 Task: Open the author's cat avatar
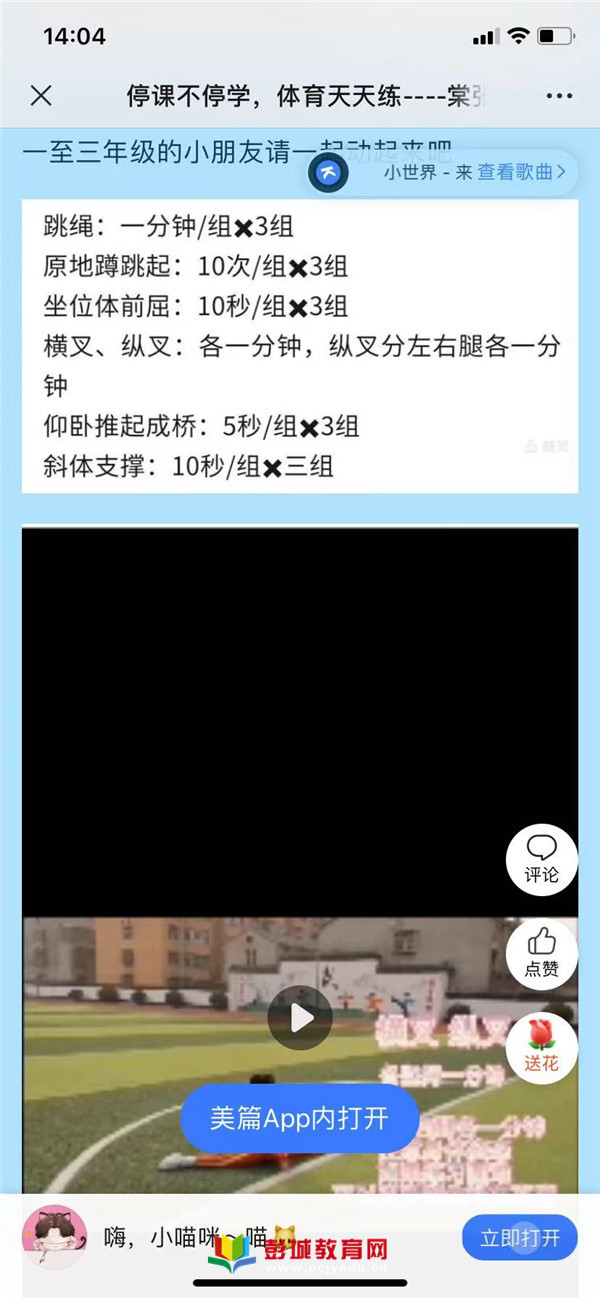[55, 1236]
